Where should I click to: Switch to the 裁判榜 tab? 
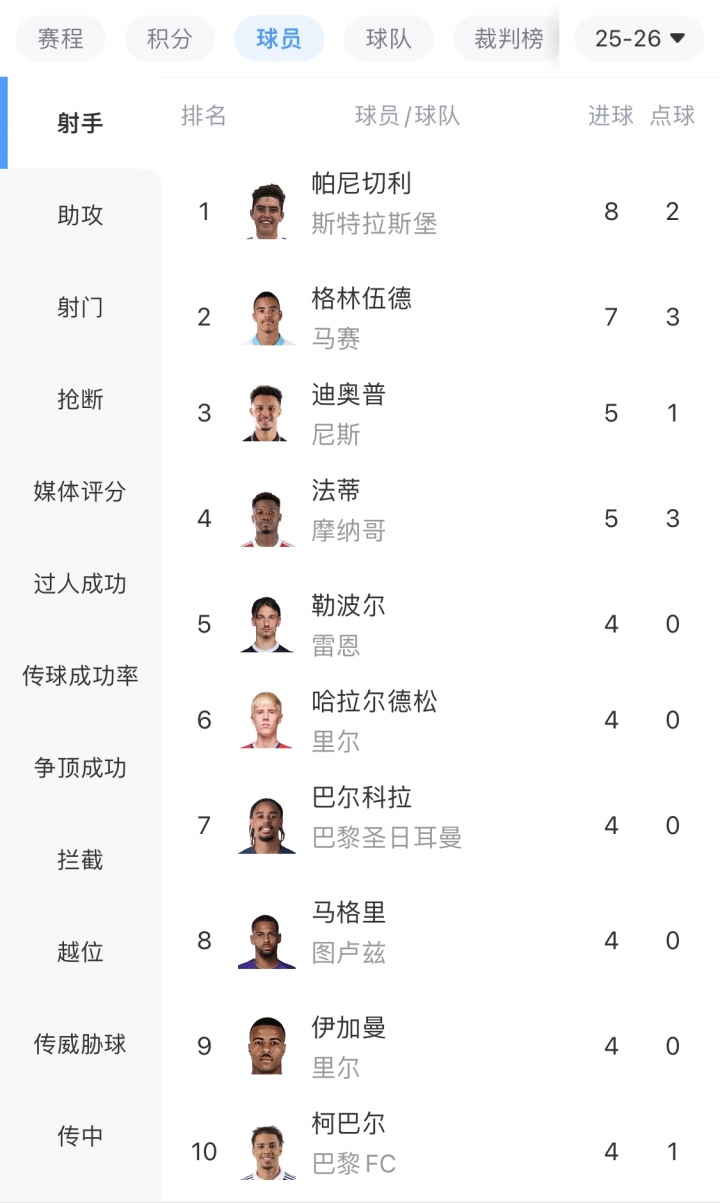(x=508, y=39)
